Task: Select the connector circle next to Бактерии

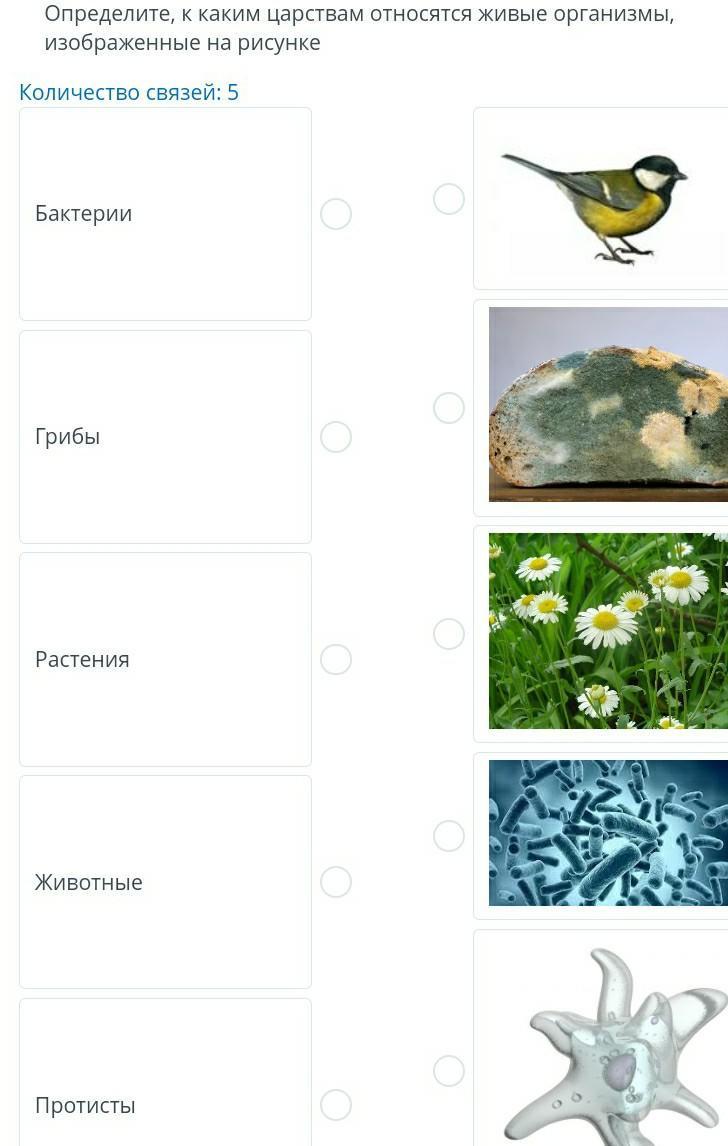Action: (336, 214)
